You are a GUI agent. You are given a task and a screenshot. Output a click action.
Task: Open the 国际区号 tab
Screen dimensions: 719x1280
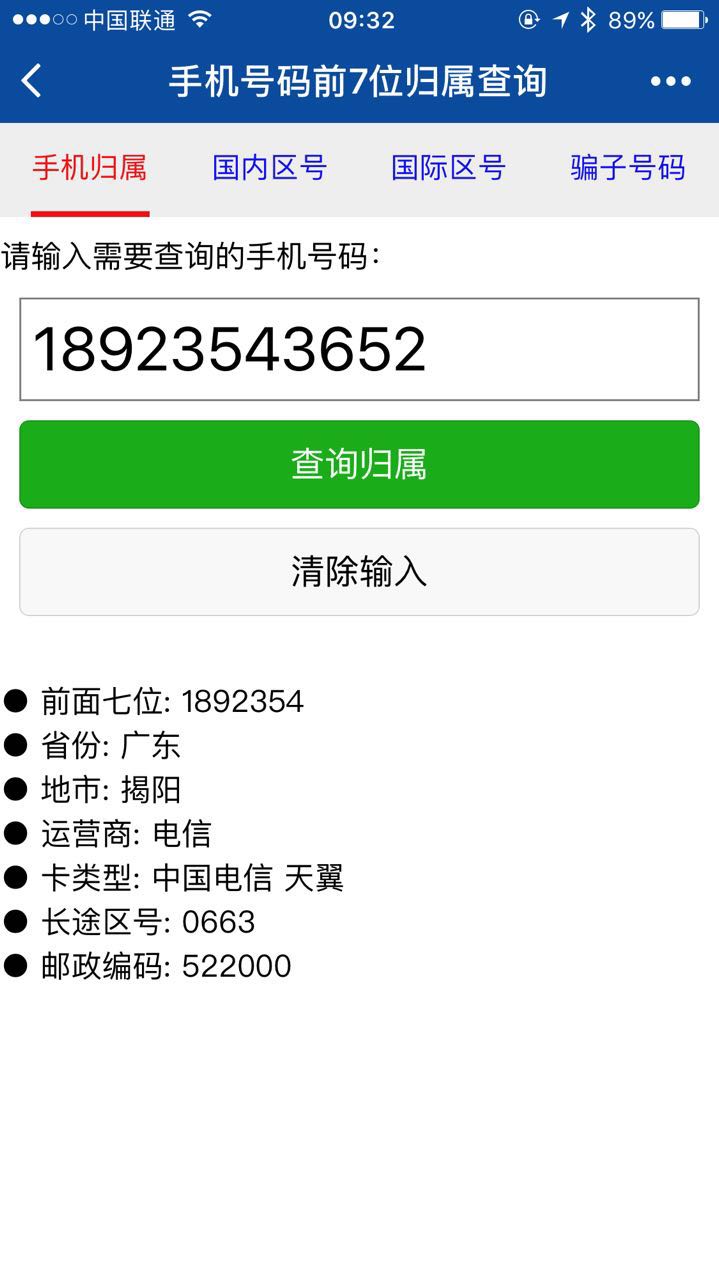448,168
